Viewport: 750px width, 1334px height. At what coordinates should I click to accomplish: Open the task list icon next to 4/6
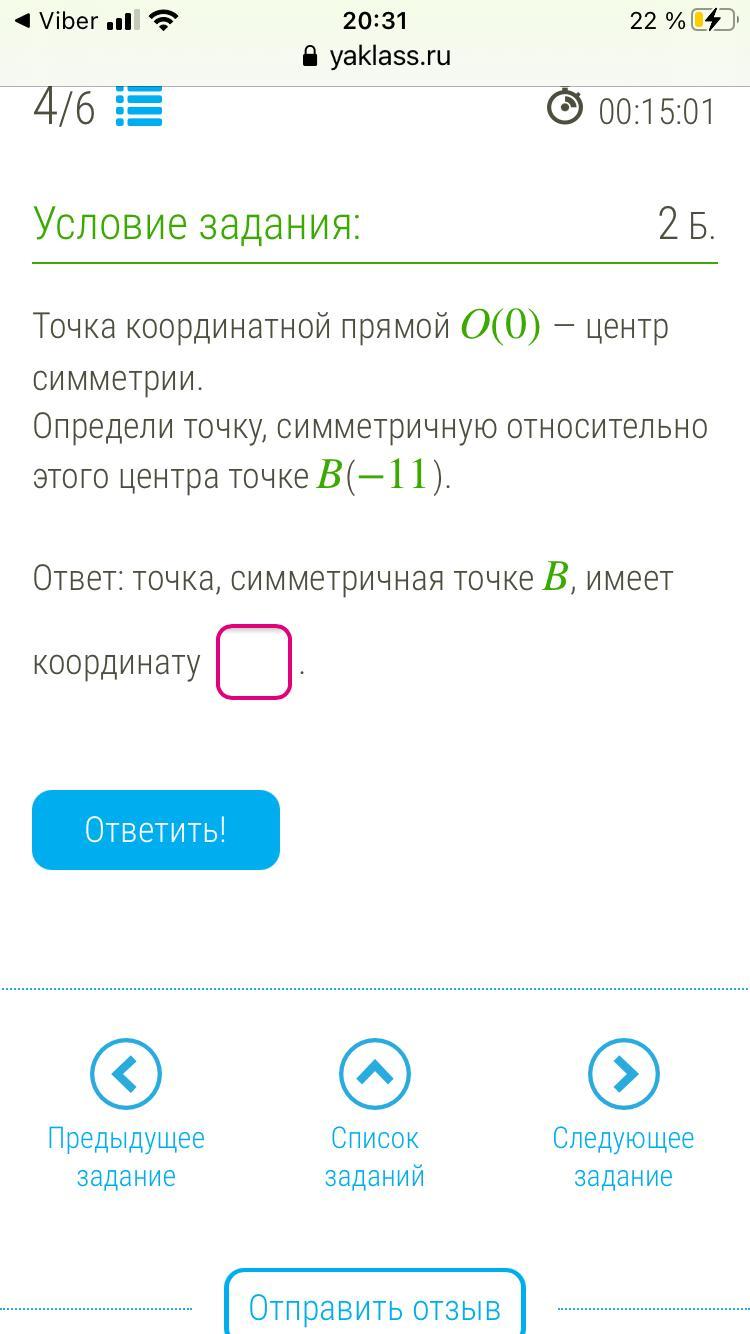(x=139, y=107)
